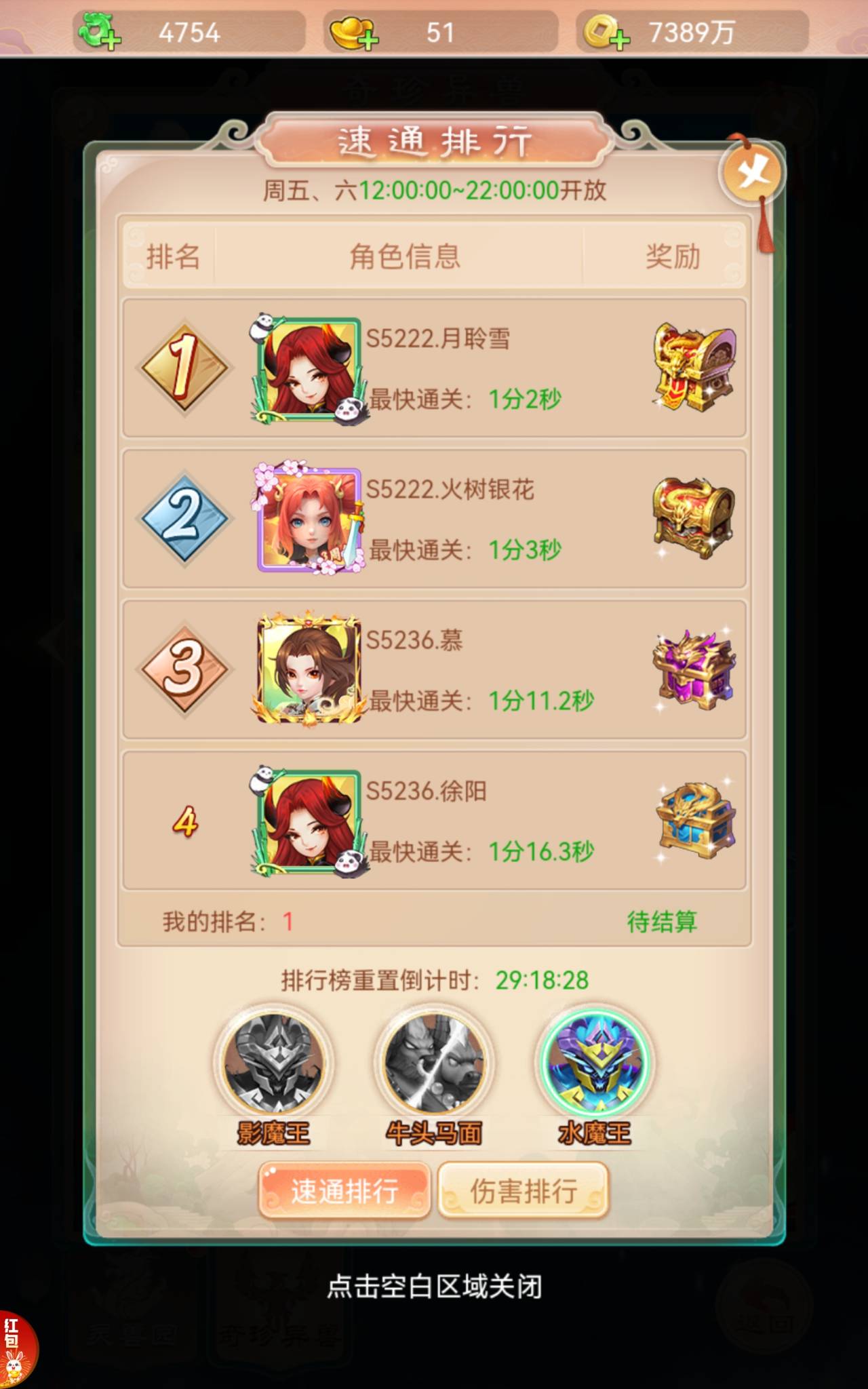This screenshot has height=1389, width=868.
Task: Select the 影魔王 boss
Action: pos(273,1063)
